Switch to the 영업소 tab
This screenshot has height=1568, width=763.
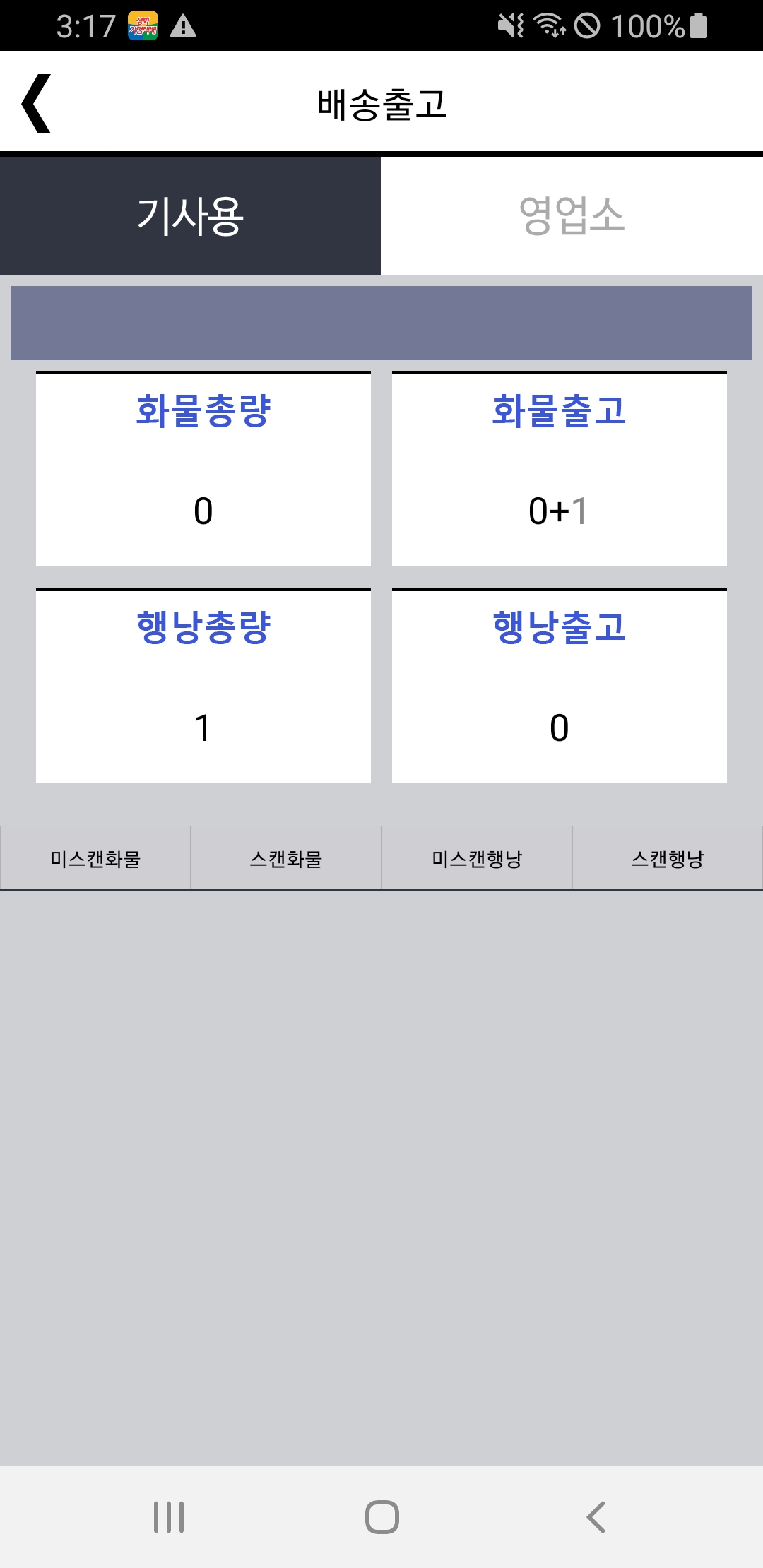[572, 216]
